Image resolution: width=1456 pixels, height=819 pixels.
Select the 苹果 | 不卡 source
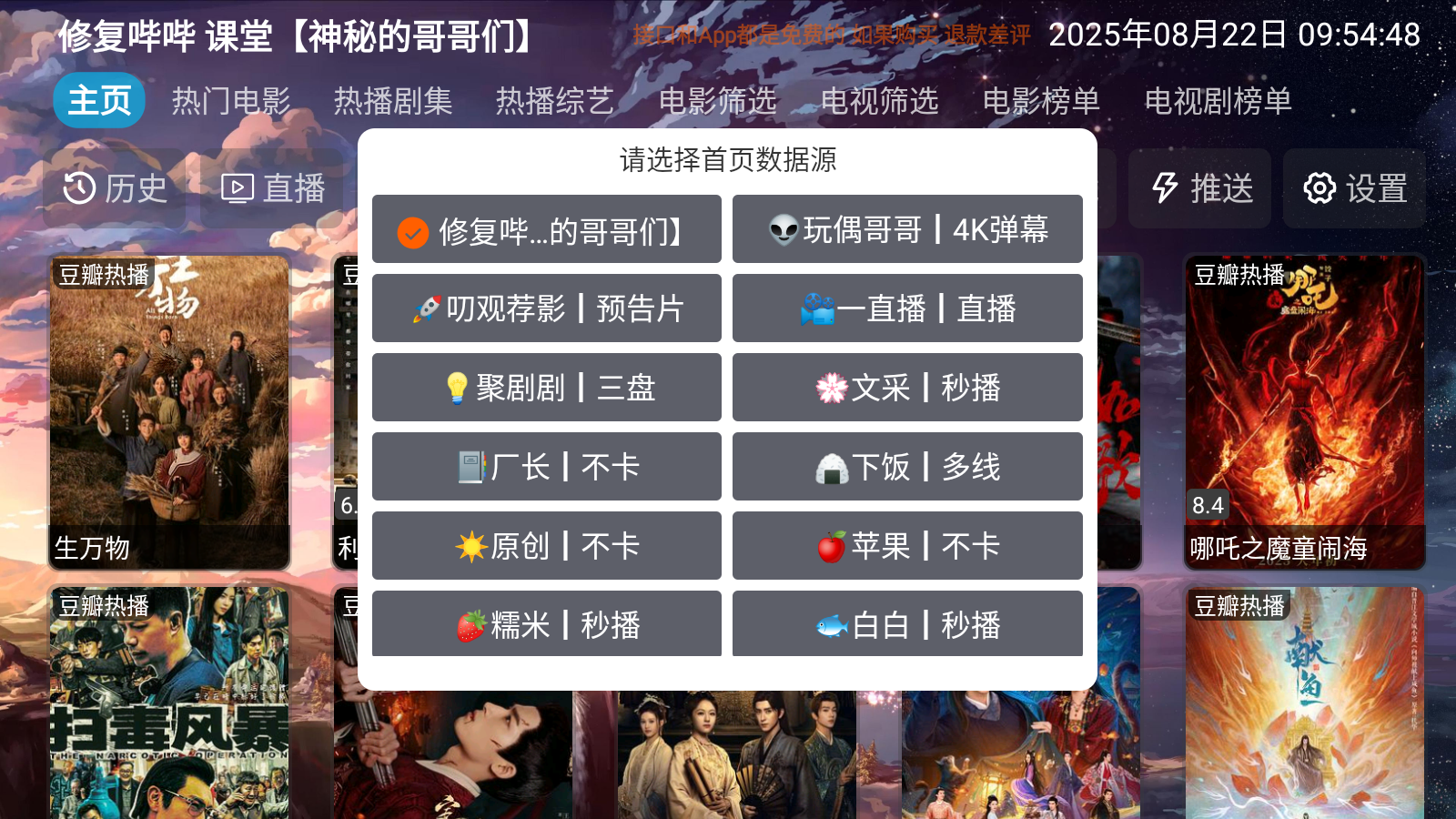click(x=907, y=546)
